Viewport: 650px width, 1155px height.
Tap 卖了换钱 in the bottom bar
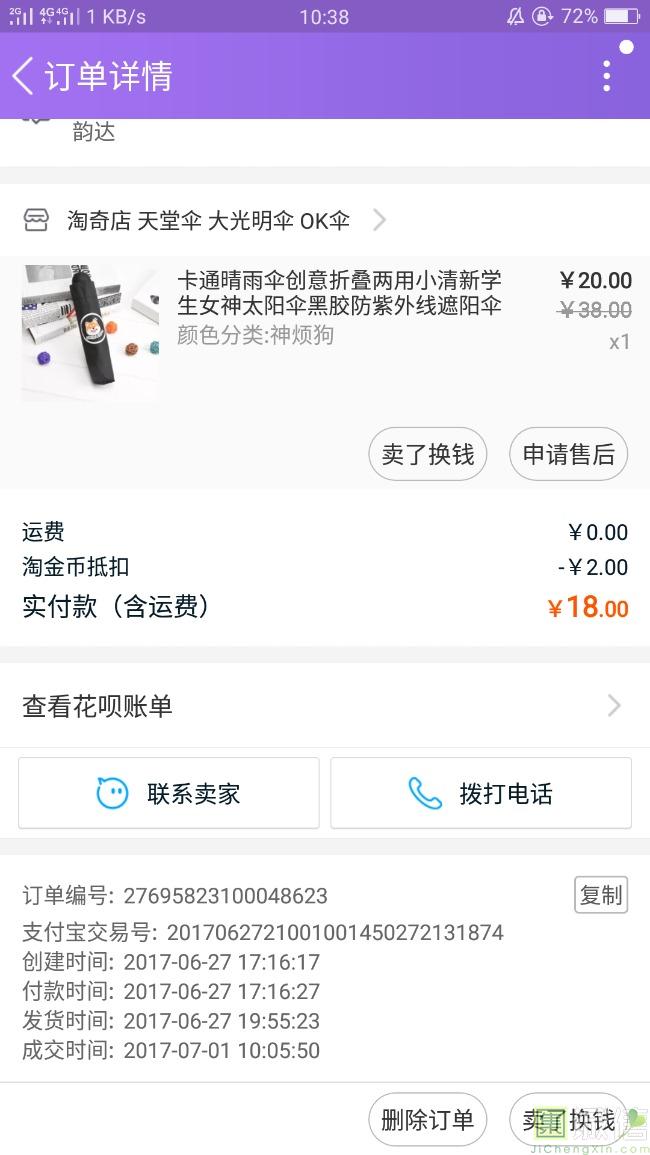click(x=568, y=1120)
